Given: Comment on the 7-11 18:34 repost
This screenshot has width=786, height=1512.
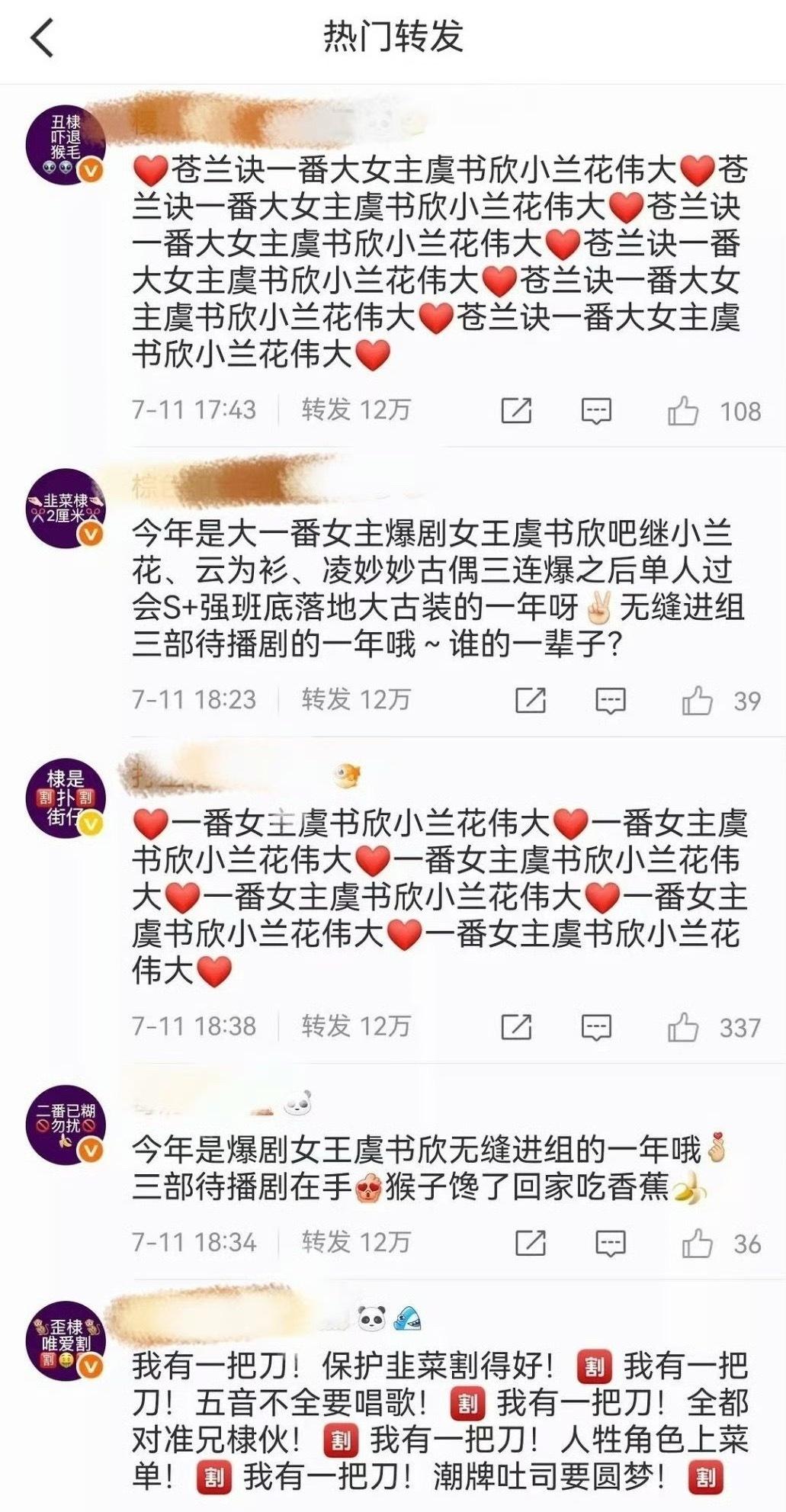Looking at the screenshot, I should tap(610, 1244).
